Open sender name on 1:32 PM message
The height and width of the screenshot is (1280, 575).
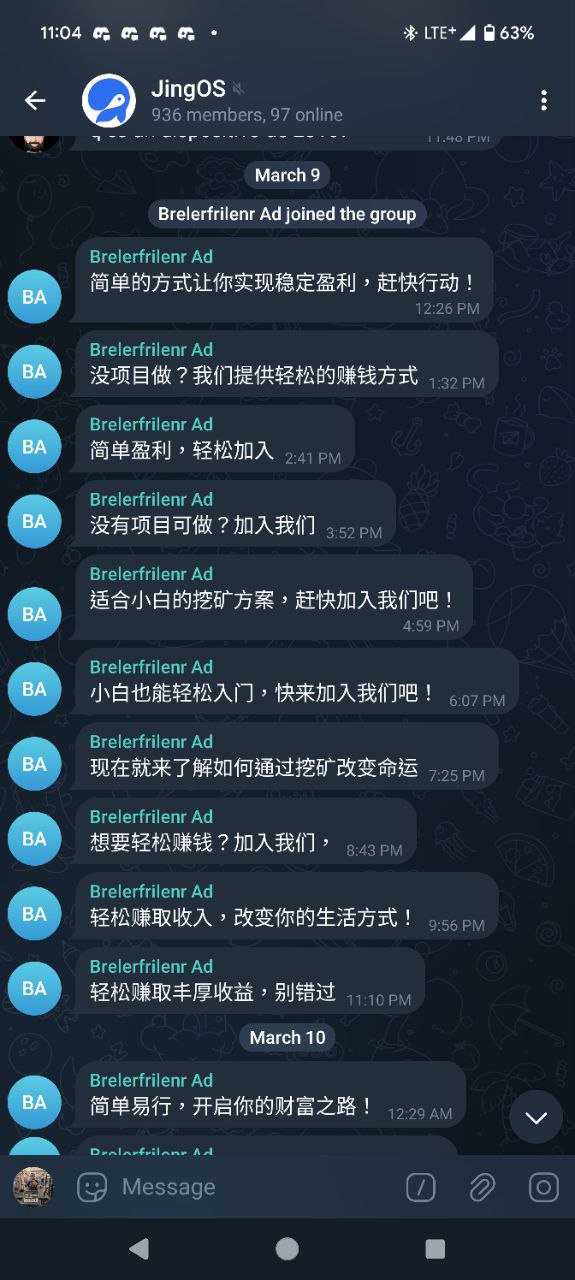pos(151,349)
